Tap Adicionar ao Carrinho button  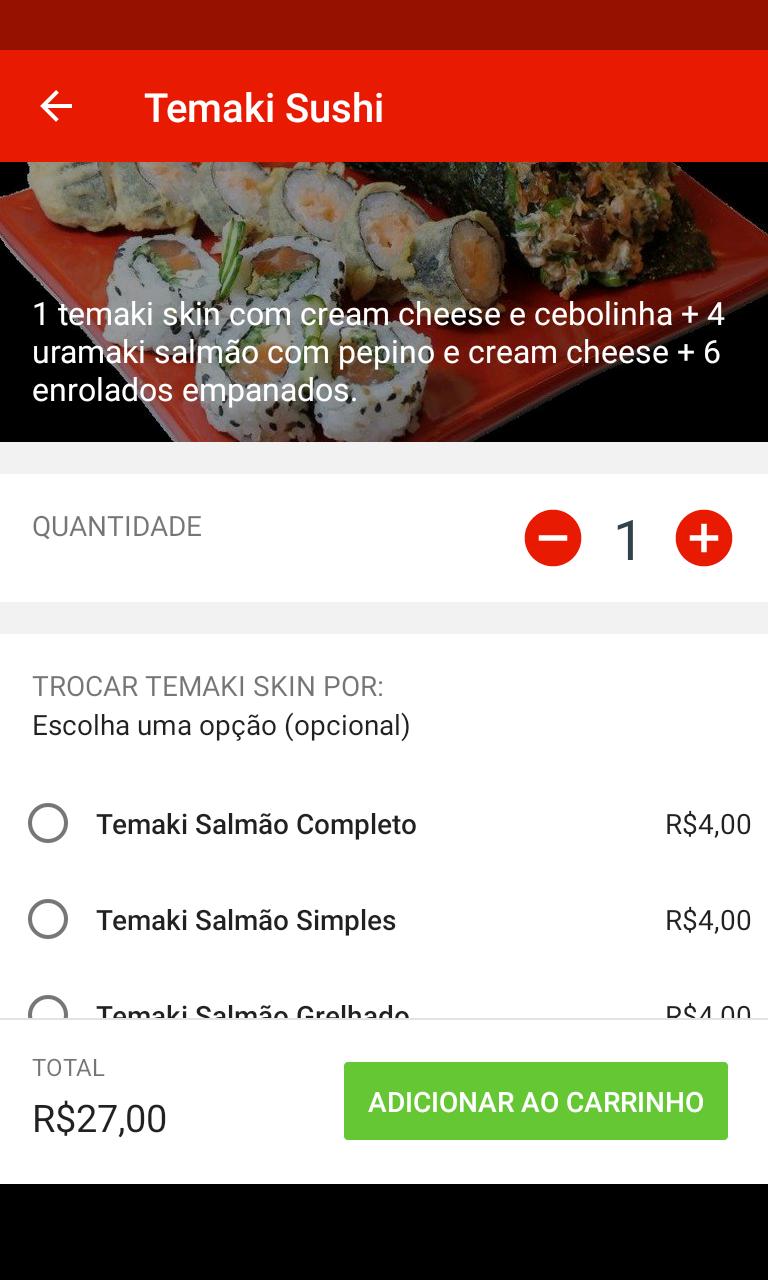click(x=535, y=1101)
